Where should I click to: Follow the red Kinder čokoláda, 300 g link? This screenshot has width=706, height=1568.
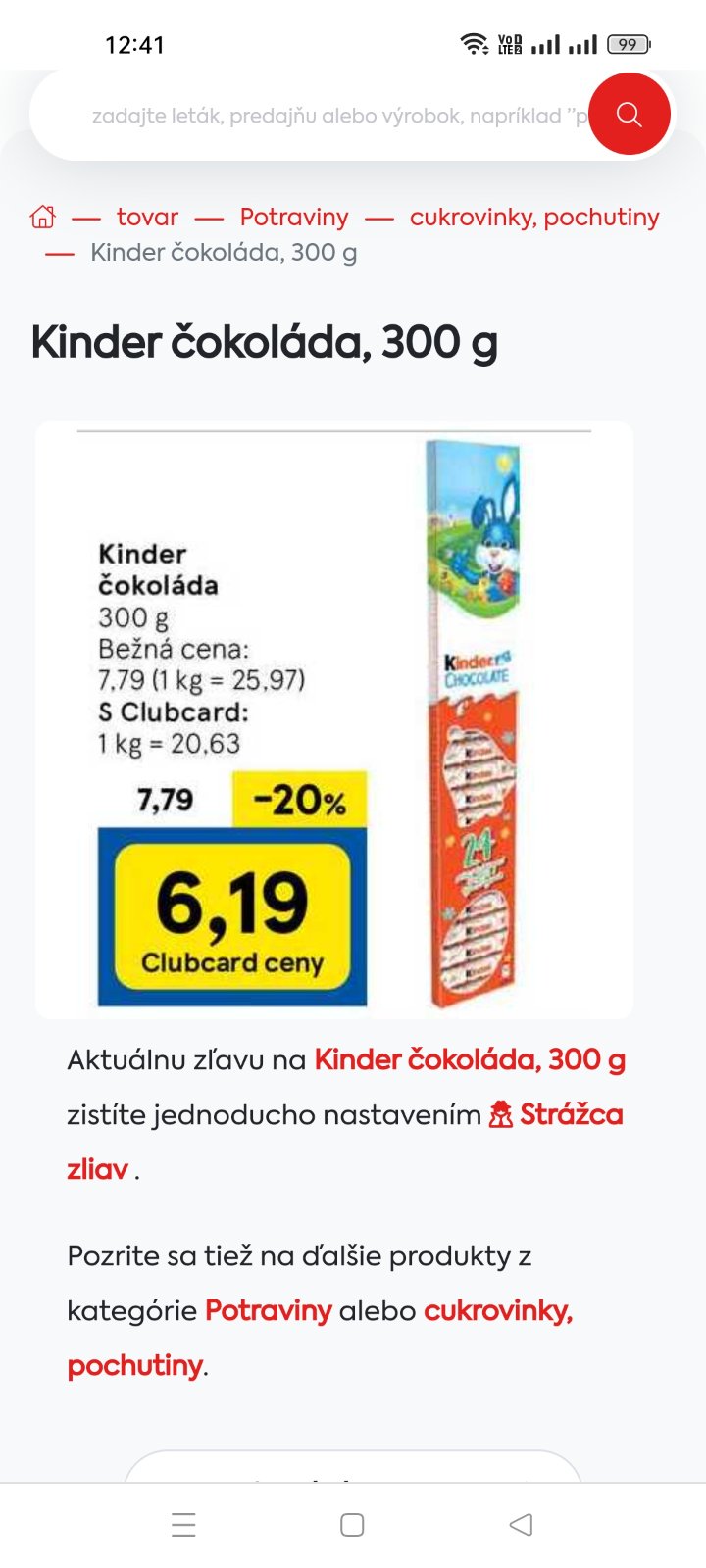point(470,1059)
